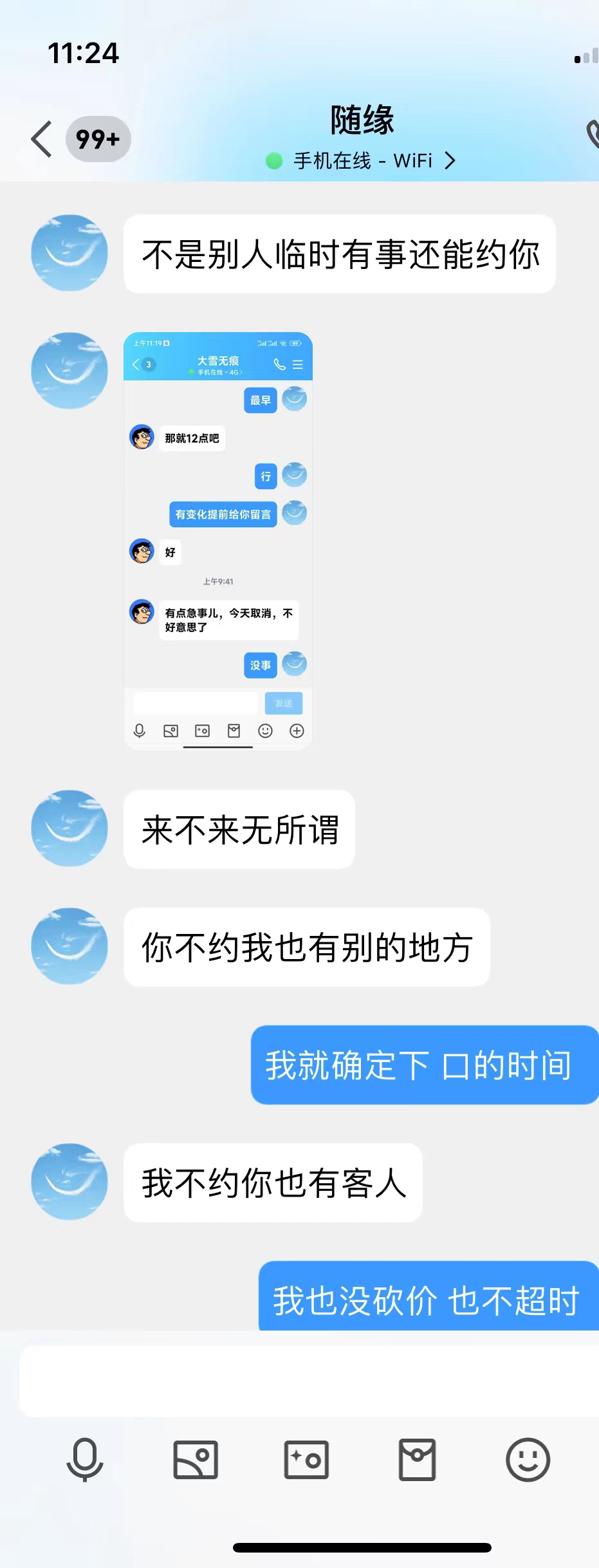
Task: Tap the message input field
Action: [309, 1380]
